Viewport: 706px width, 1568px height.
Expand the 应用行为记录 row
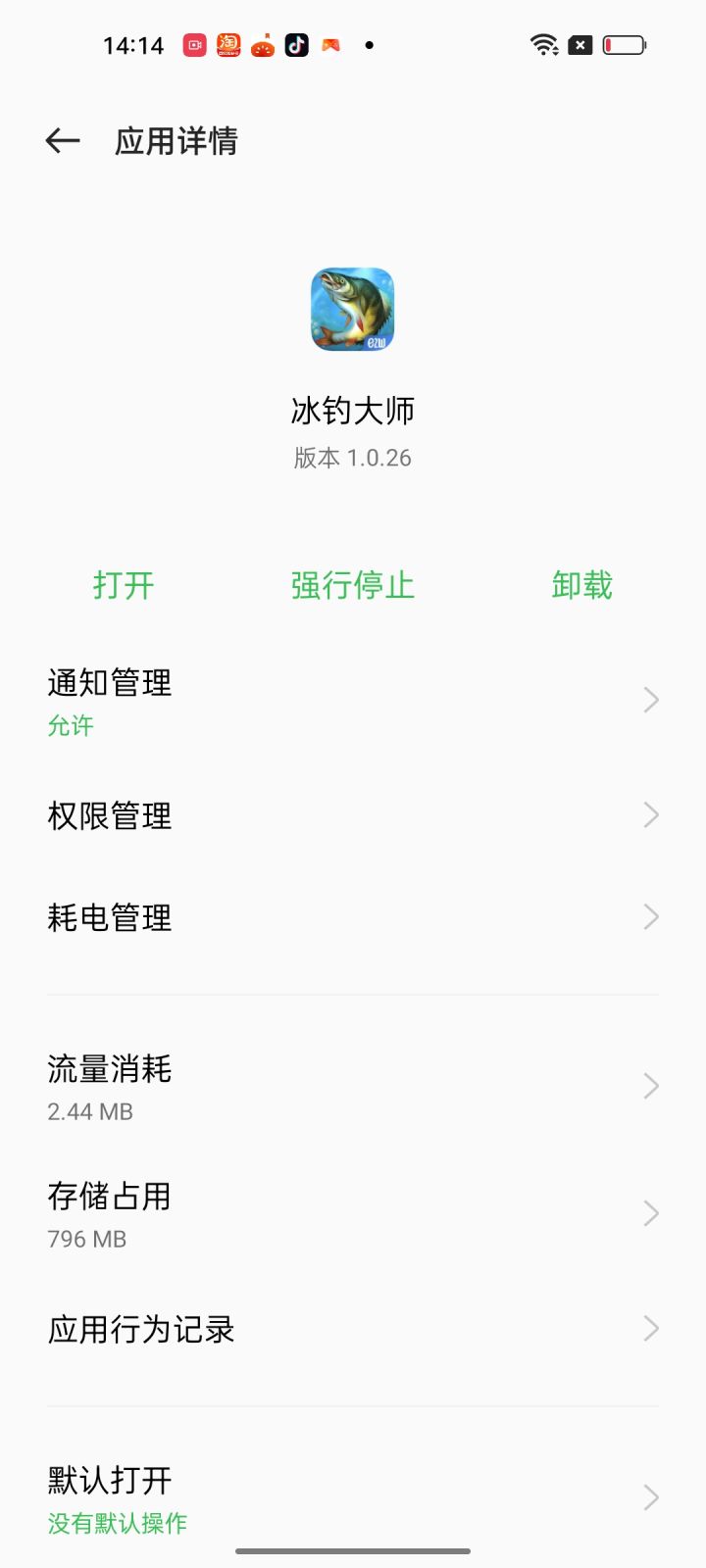click(650, 1328)
